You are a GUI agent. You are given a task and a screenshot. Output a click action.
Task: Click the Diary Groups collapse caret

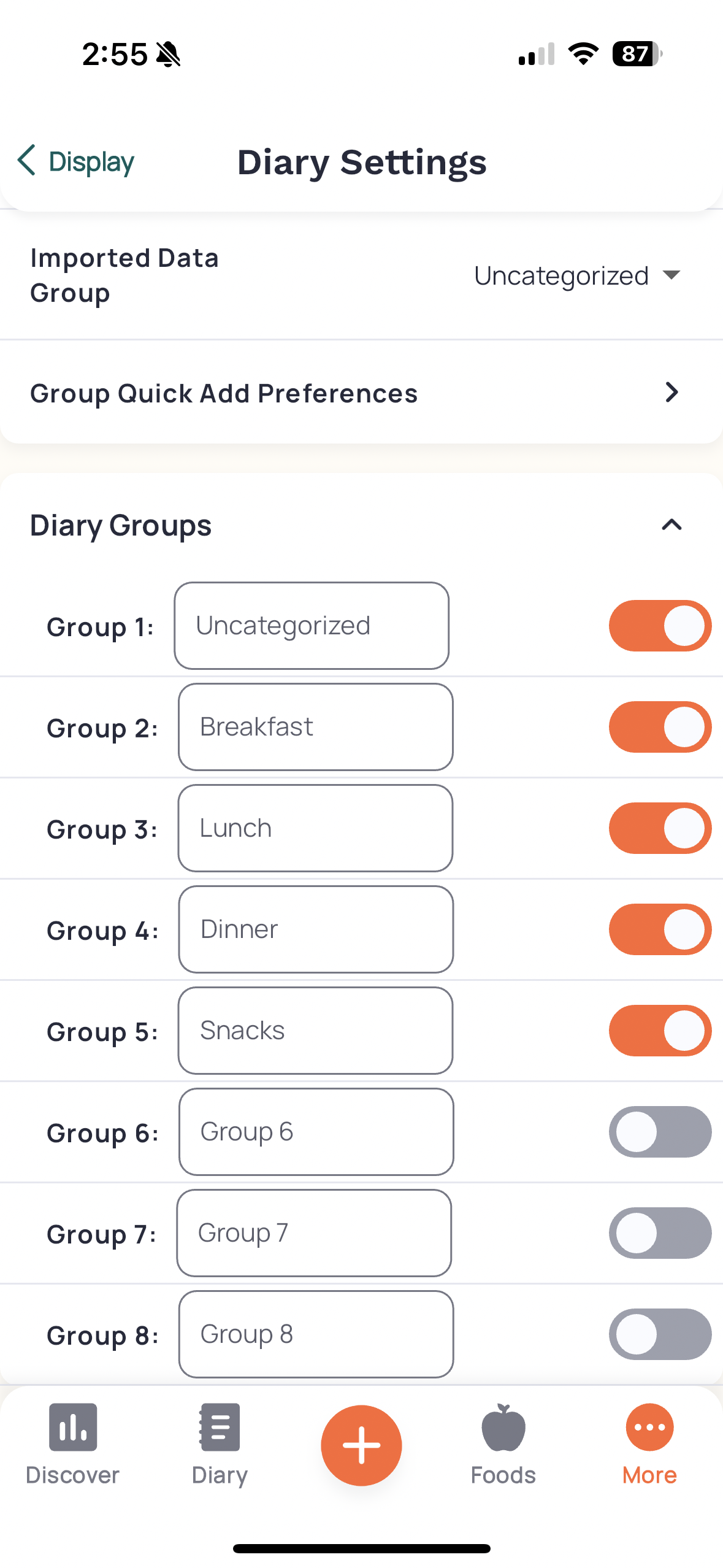[x=671, y=525]
